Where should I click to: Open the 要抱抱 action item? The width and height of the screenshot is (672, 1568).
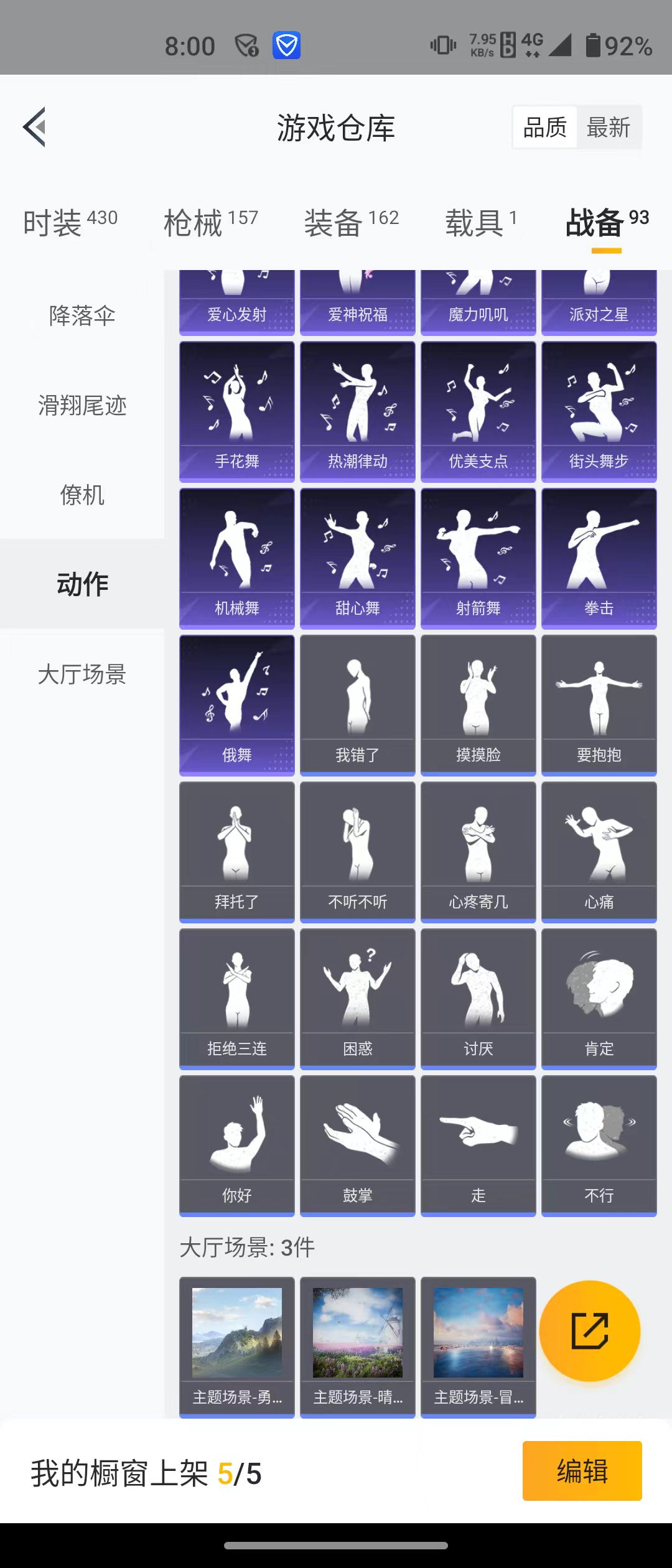tap(599, 704)
